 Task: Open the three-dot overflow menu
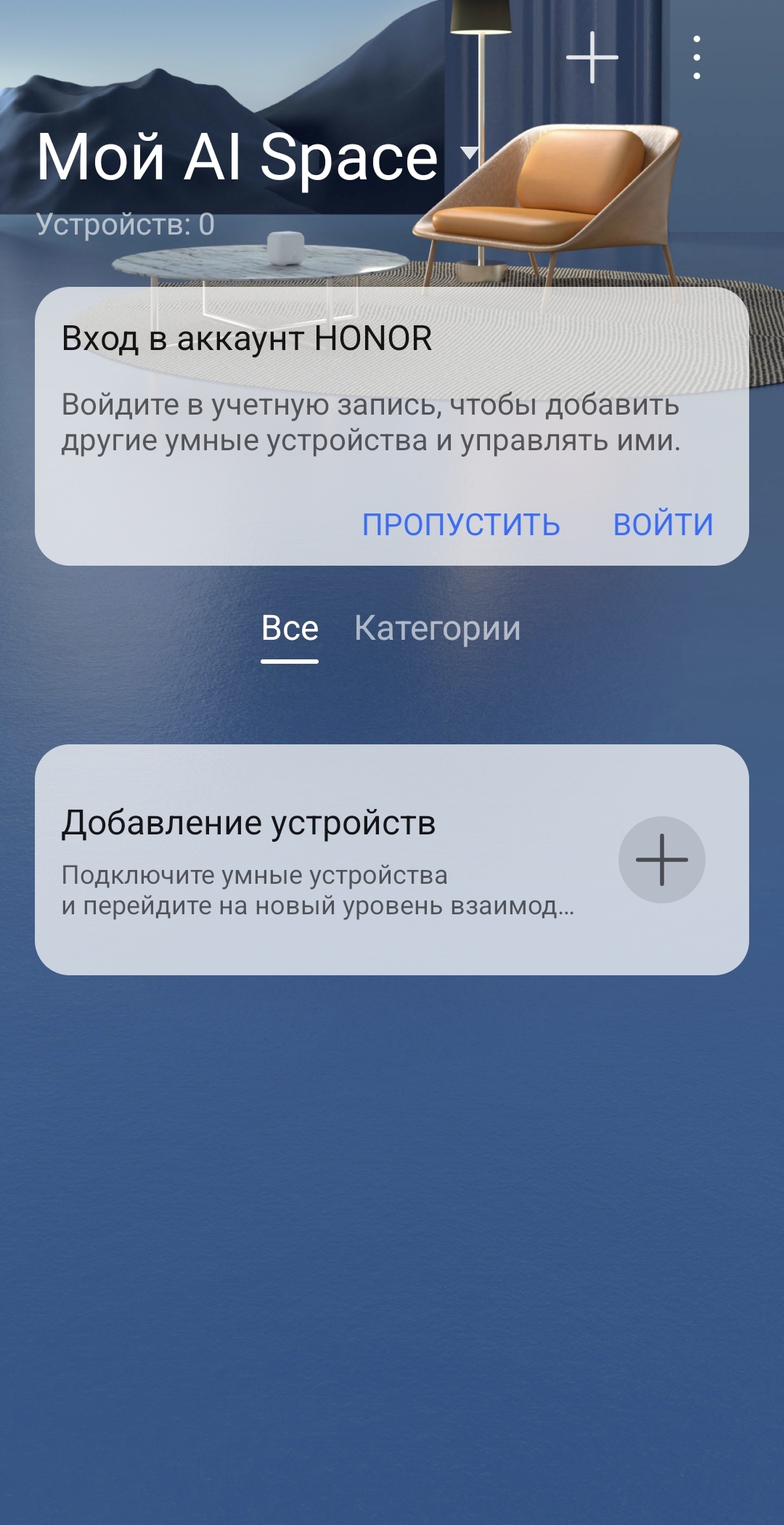(696, 57)
